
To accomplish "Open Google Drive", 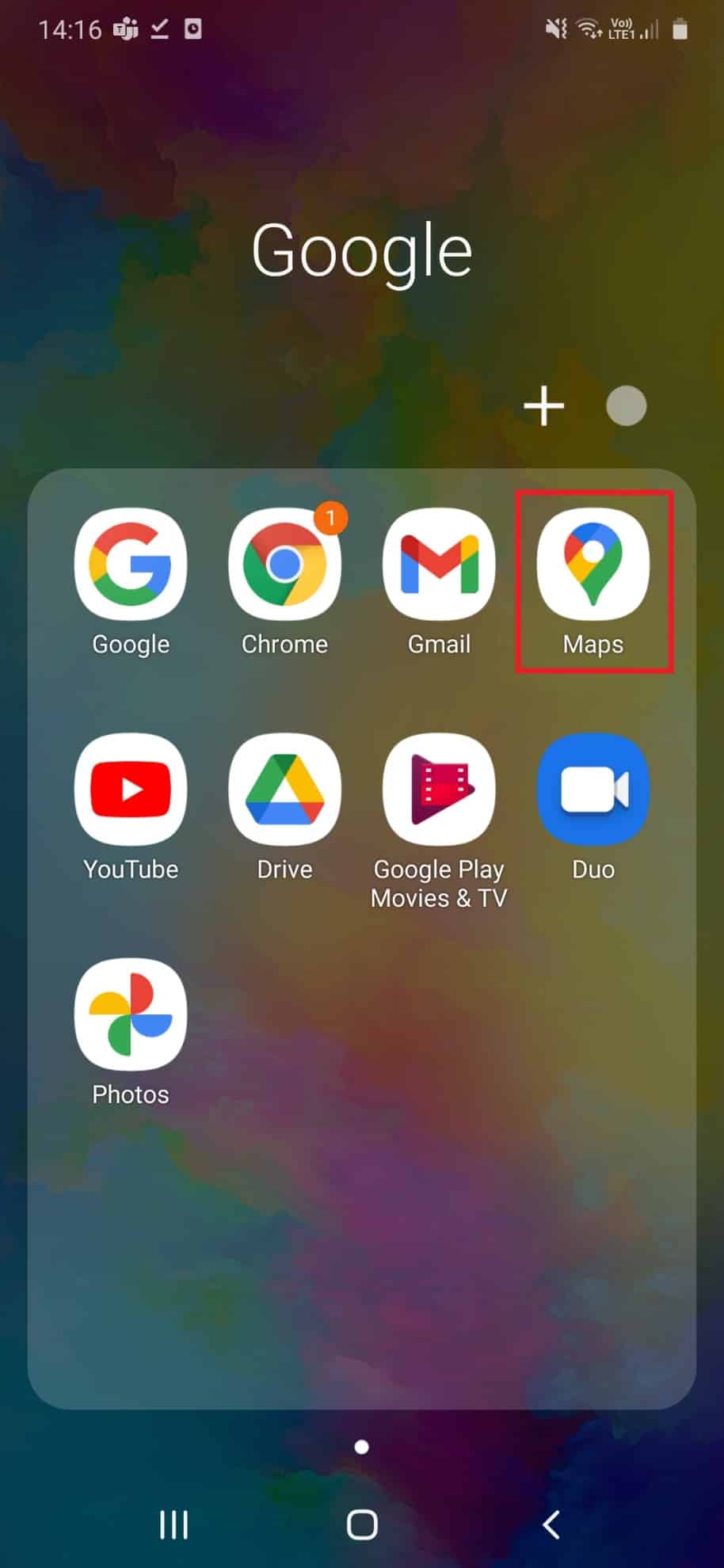I will point(284,790).
